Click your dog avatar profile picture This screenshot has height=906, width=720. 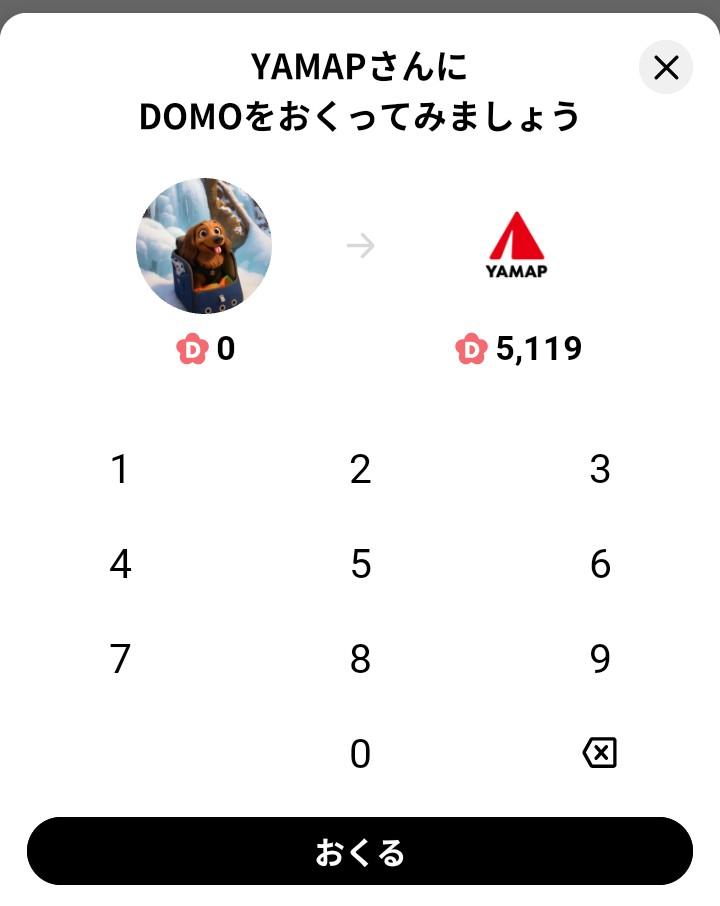205,245
